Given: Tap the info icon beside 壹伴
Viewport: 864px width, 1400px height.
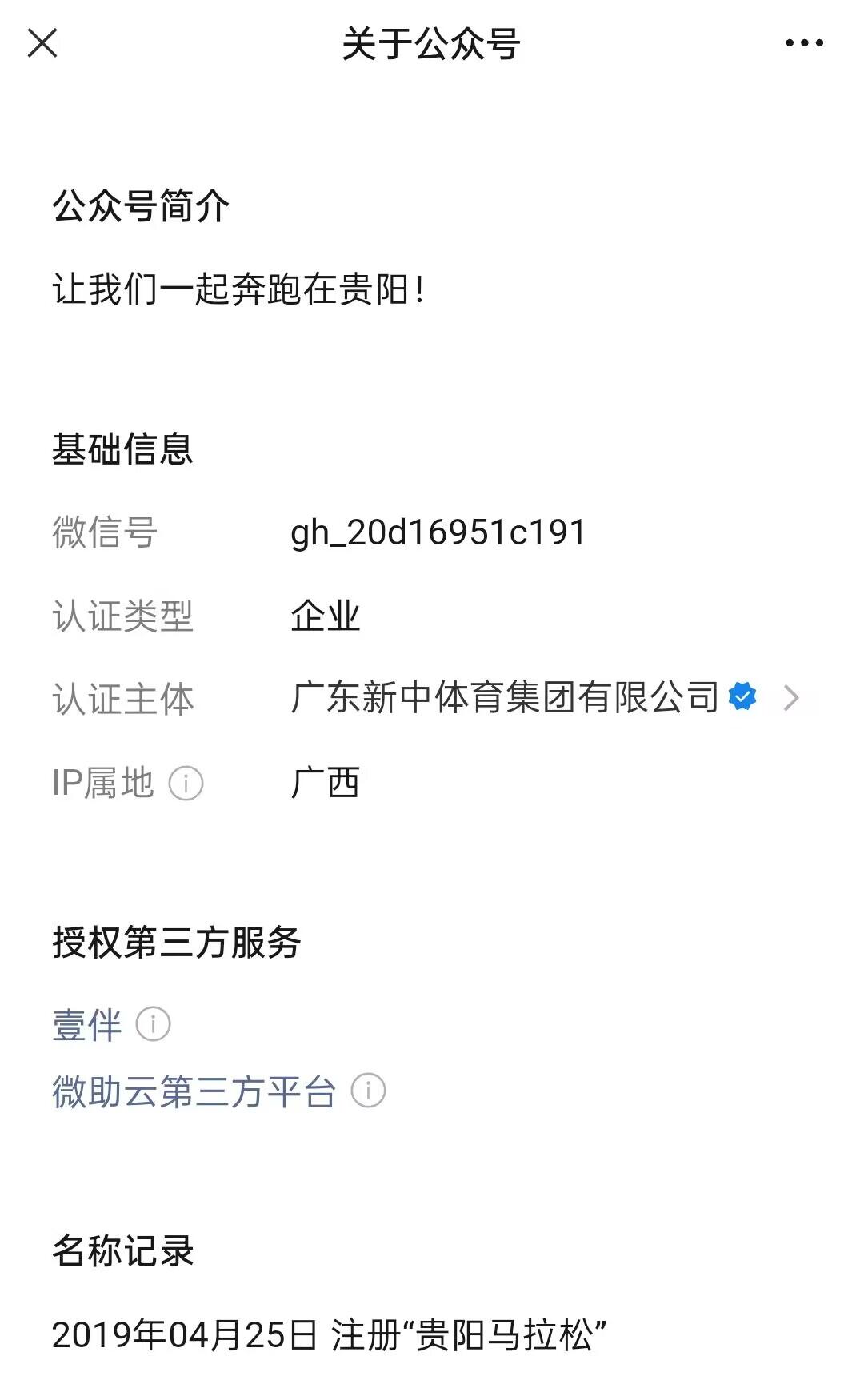Looking at the screenshot, I should [x=154, y=1024].
